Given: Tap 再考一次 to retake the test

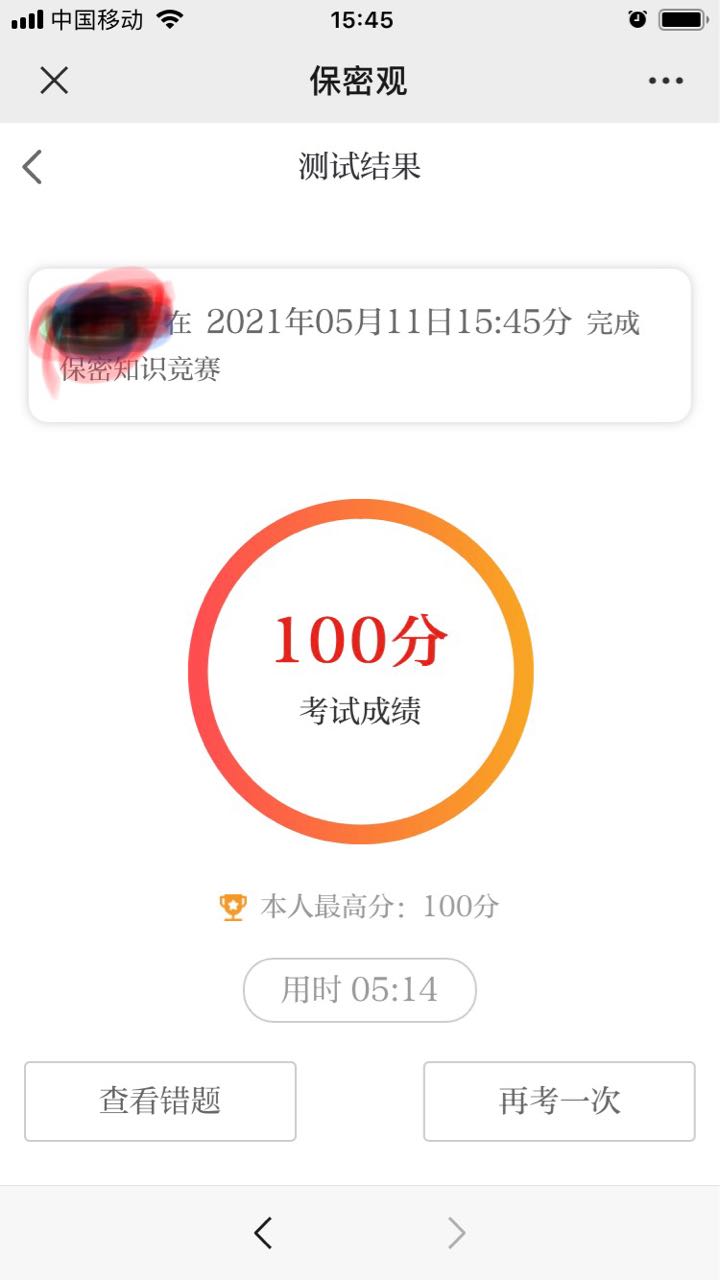Looking at the screenshot, I should tap(559, 1101).
